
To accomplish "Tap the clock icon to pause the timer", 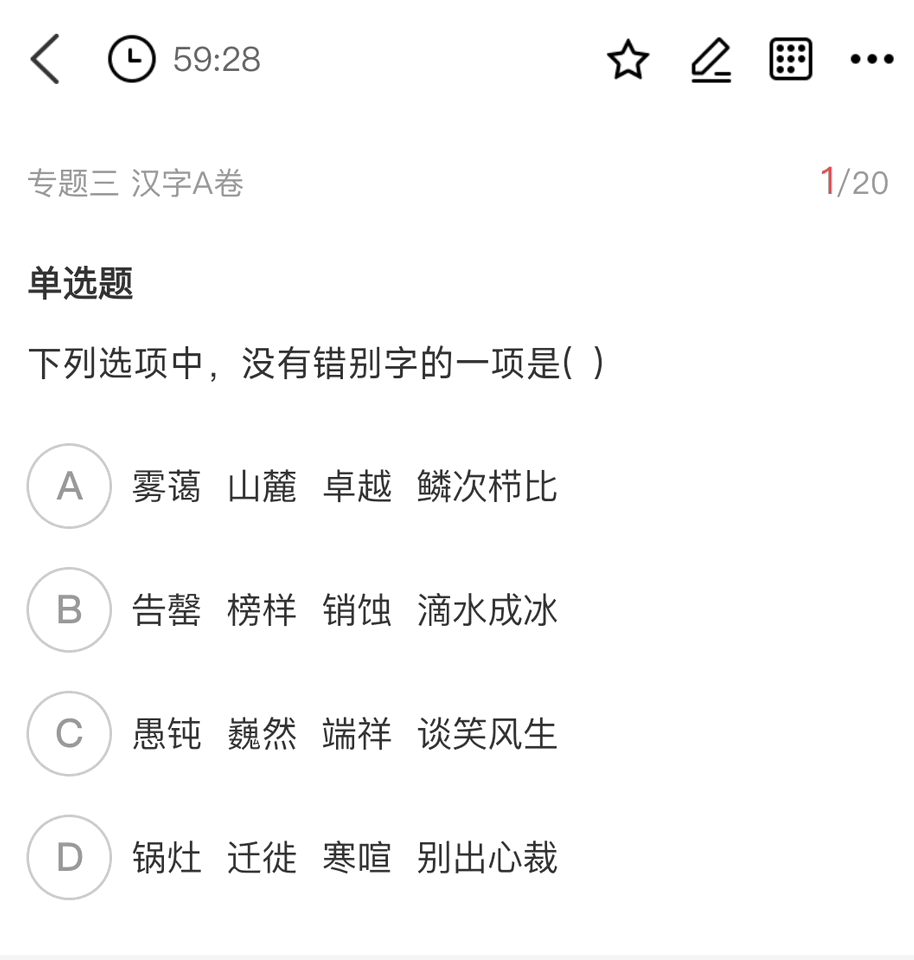I will (x=130, y=59).
